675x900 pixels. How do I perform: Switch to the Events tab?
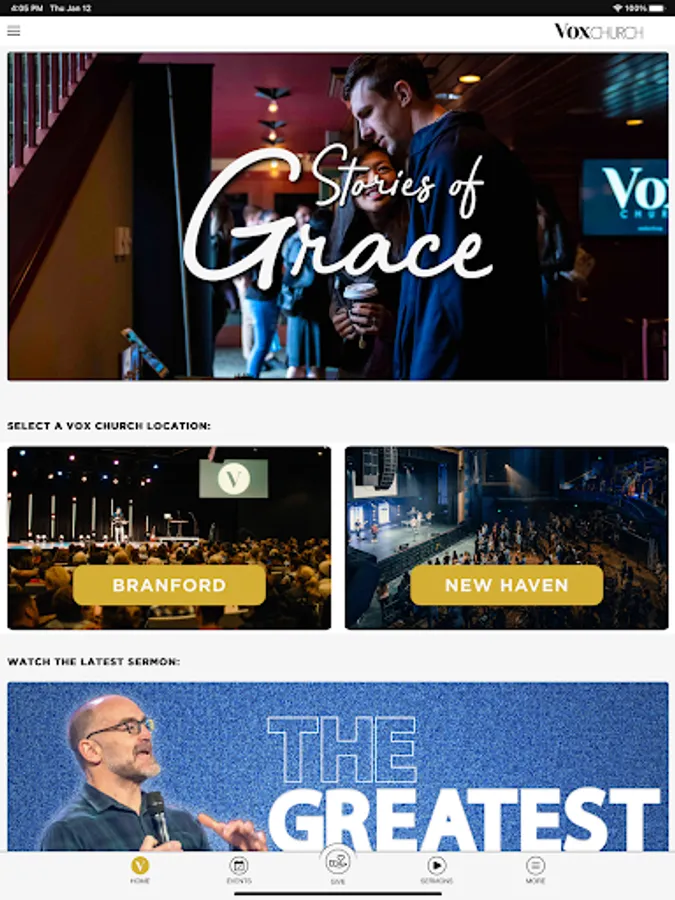(x=239, y=870)
